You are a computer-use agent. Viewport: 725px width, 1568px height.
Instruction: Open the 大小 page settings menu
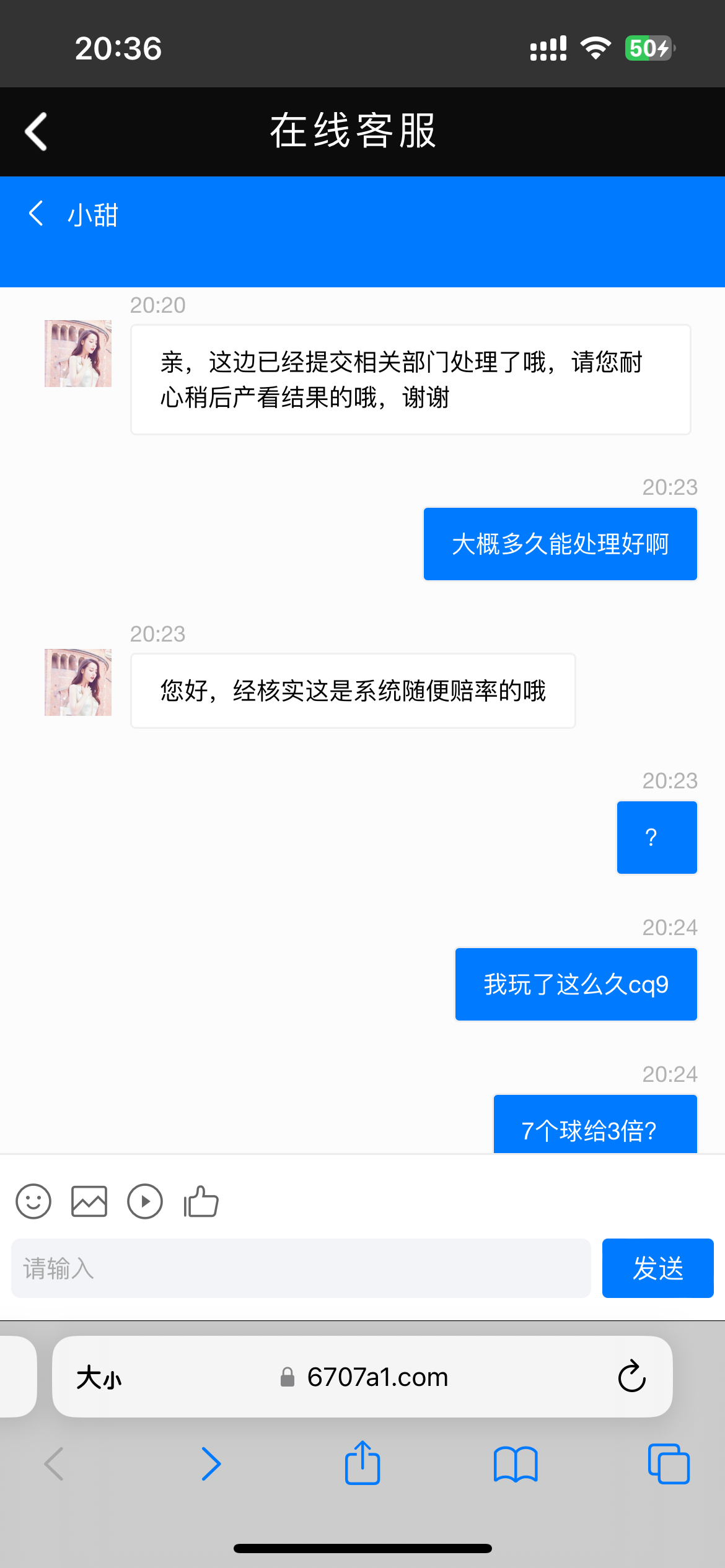tap(99, 1377)
